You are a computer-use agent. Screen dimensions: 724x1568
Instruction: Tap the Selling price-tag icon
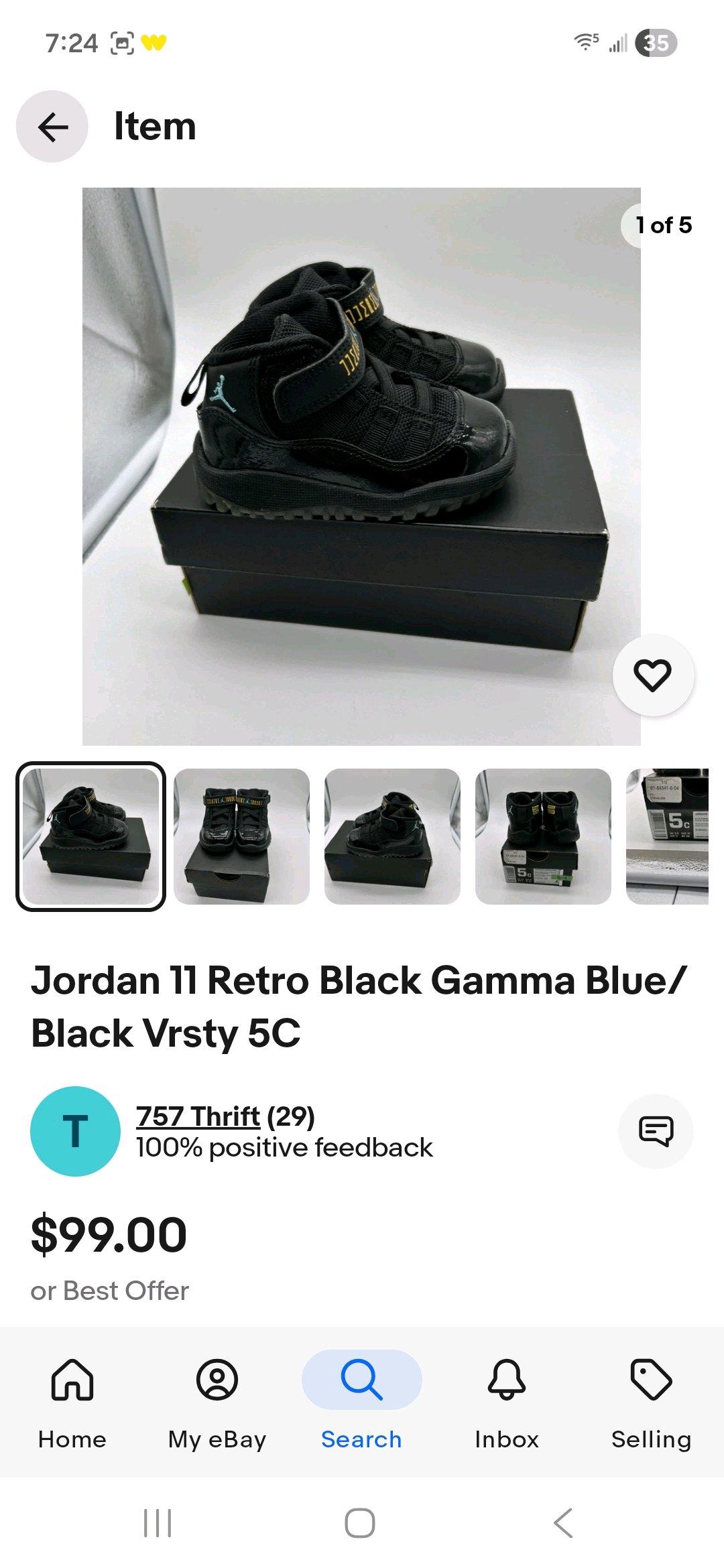[652, 1382]
